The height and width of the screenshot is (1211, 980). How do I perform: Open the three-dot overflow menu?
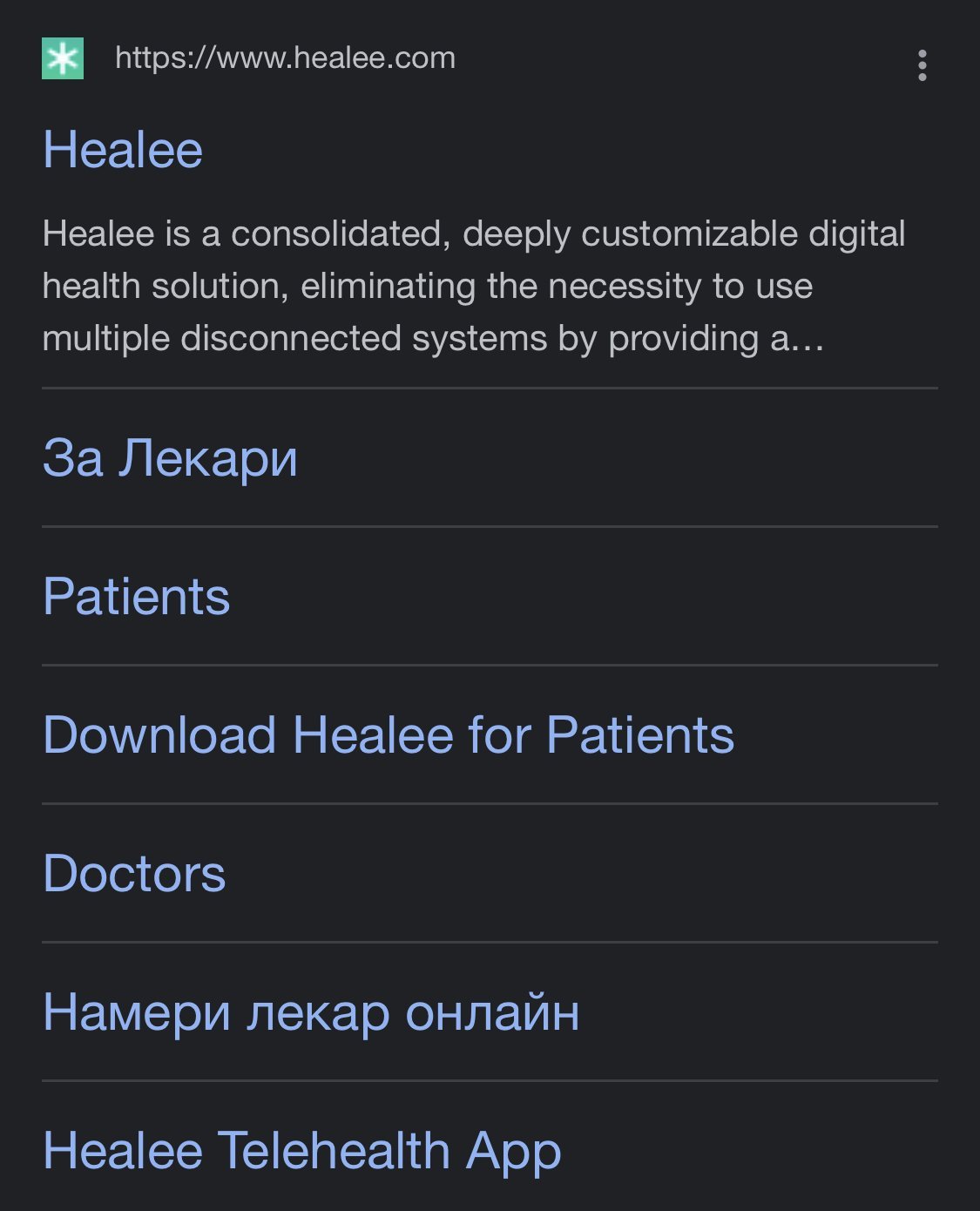(922, 65)
